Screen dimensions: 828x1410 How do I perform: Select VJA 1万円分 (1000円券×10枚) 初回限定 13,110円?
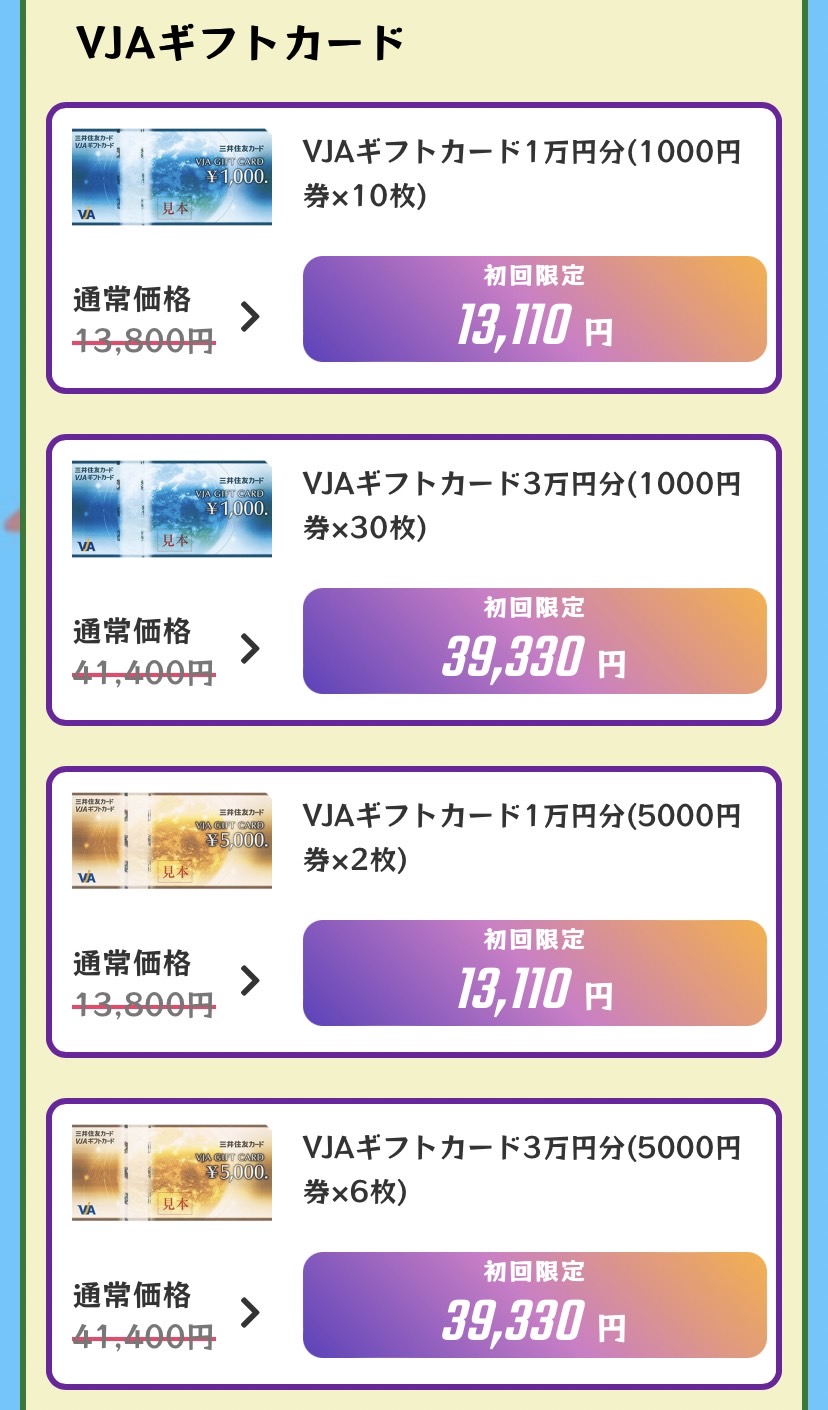[534, 309]
